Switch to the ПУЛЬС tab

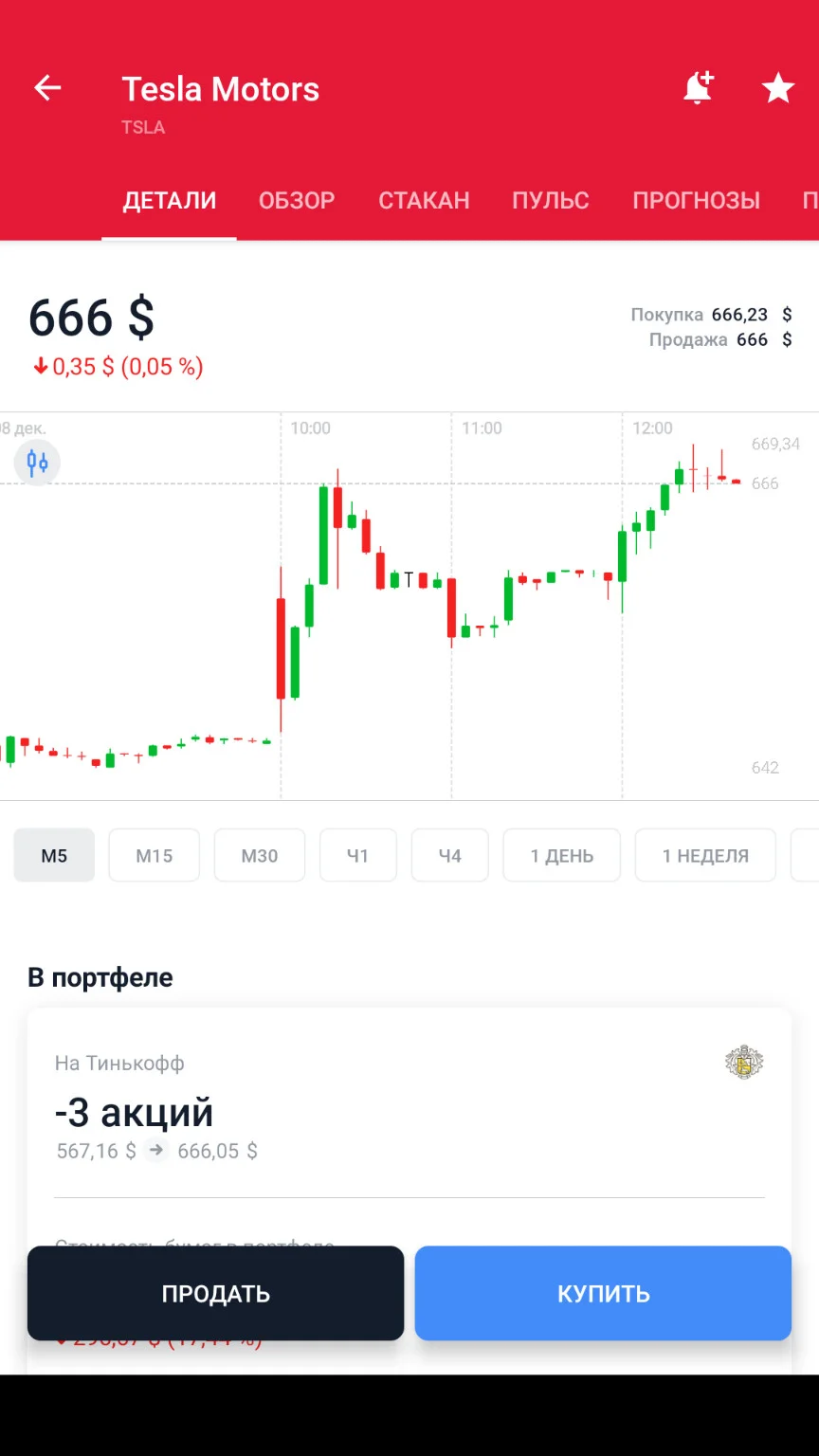551,200
